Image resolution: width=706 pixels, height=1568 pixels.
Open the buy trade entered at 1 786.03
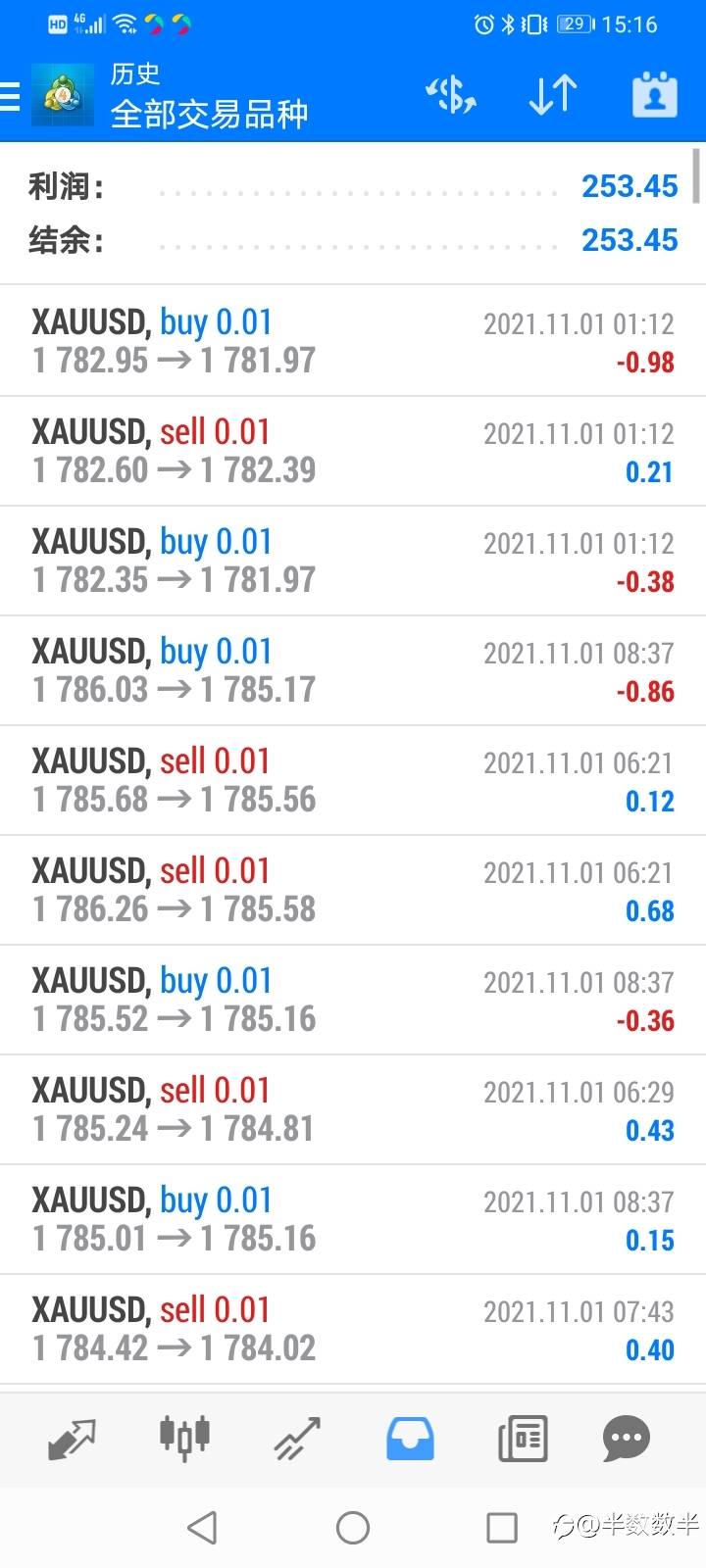coord(353,670)
